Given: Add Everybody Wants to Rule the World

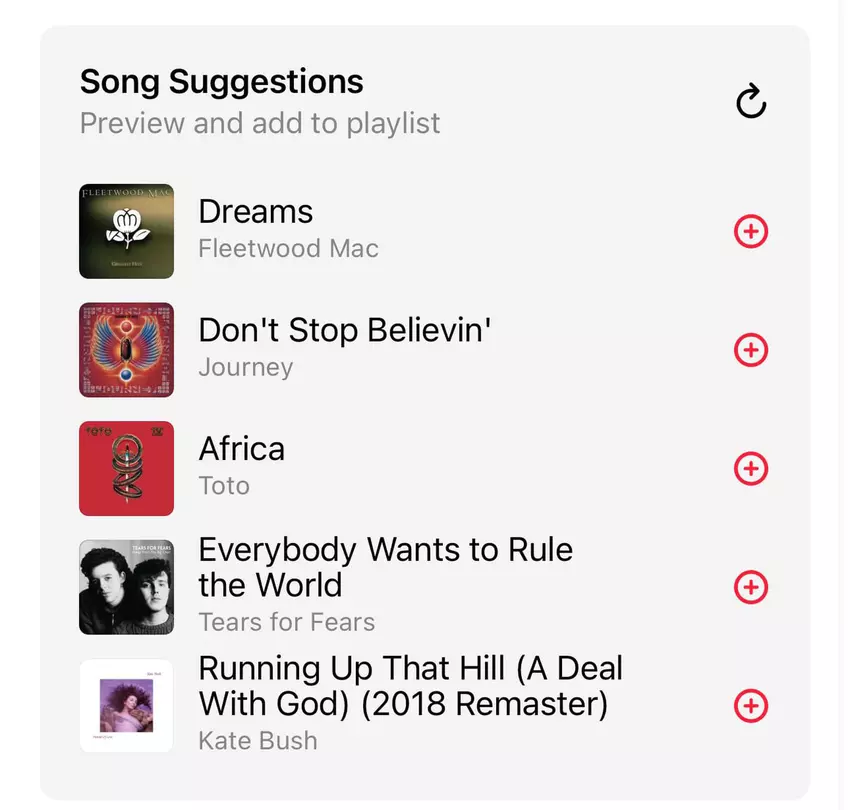Looking at the screenshot, I should click(x=751, y=587).
